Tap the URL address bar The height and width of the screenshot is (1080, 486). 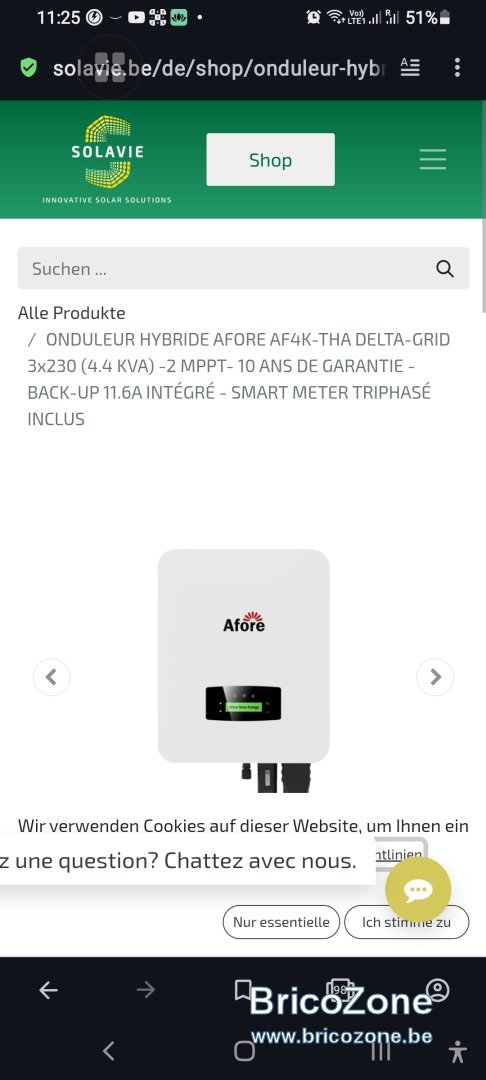(x=219, y=68)
